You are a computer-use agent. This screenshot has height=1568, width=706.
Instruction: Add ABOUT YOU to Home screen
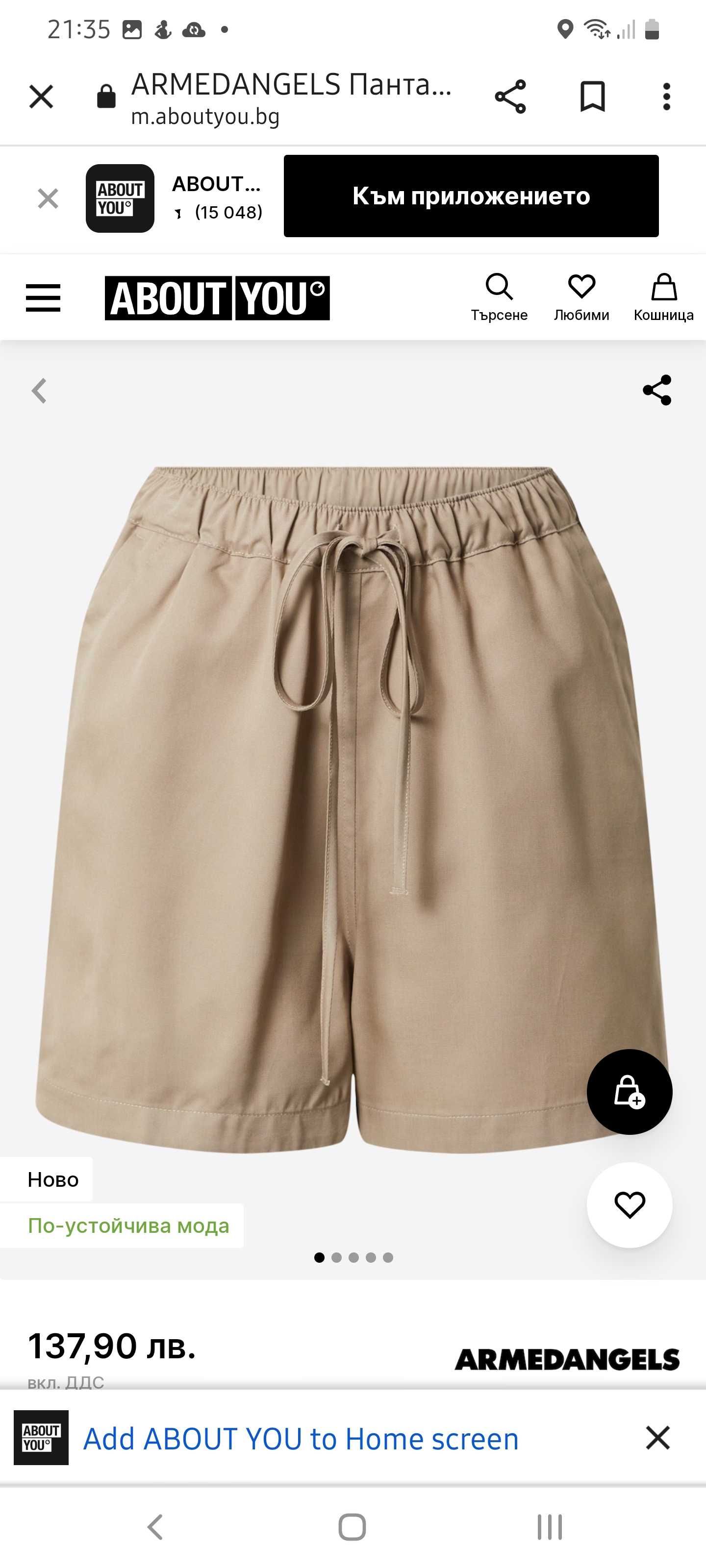pos(301,1439)
